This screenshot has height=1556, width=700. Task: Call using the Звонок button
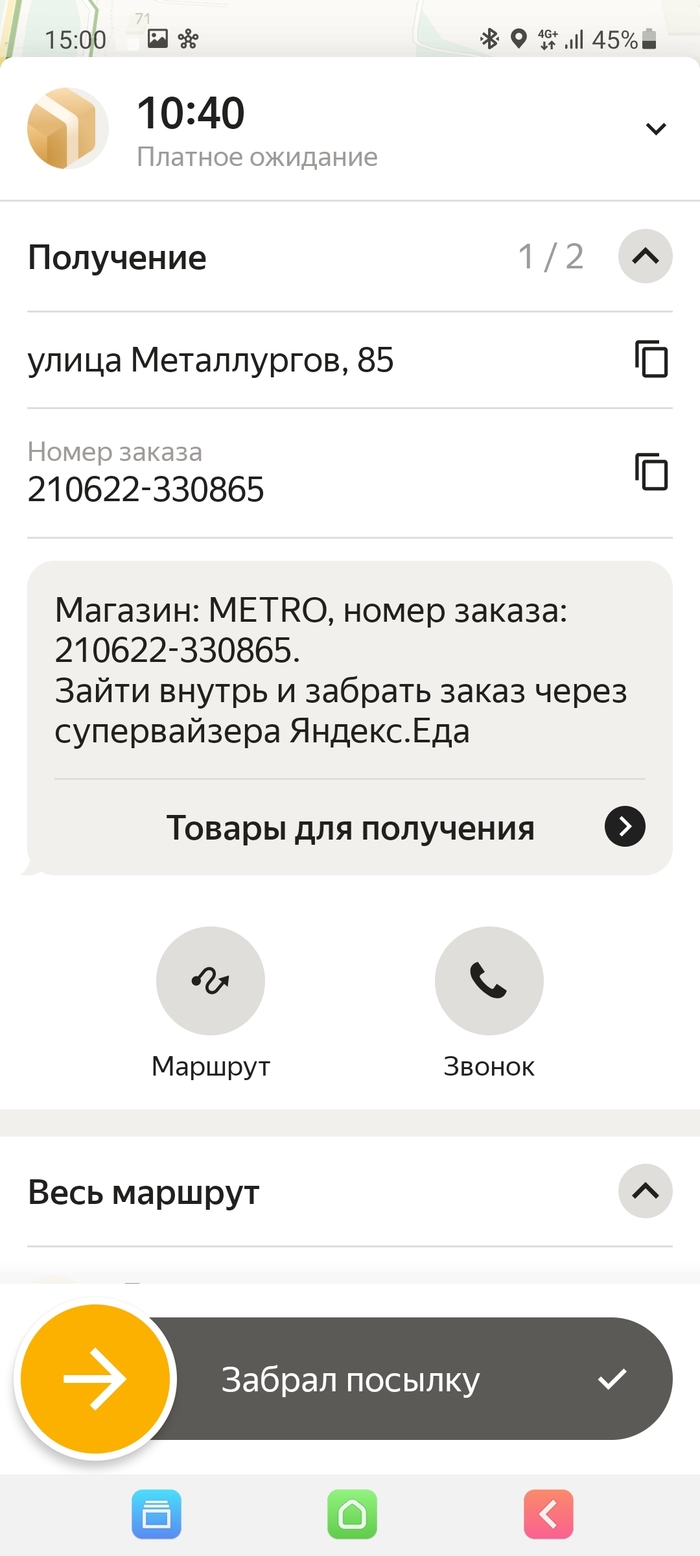point(488,981)
